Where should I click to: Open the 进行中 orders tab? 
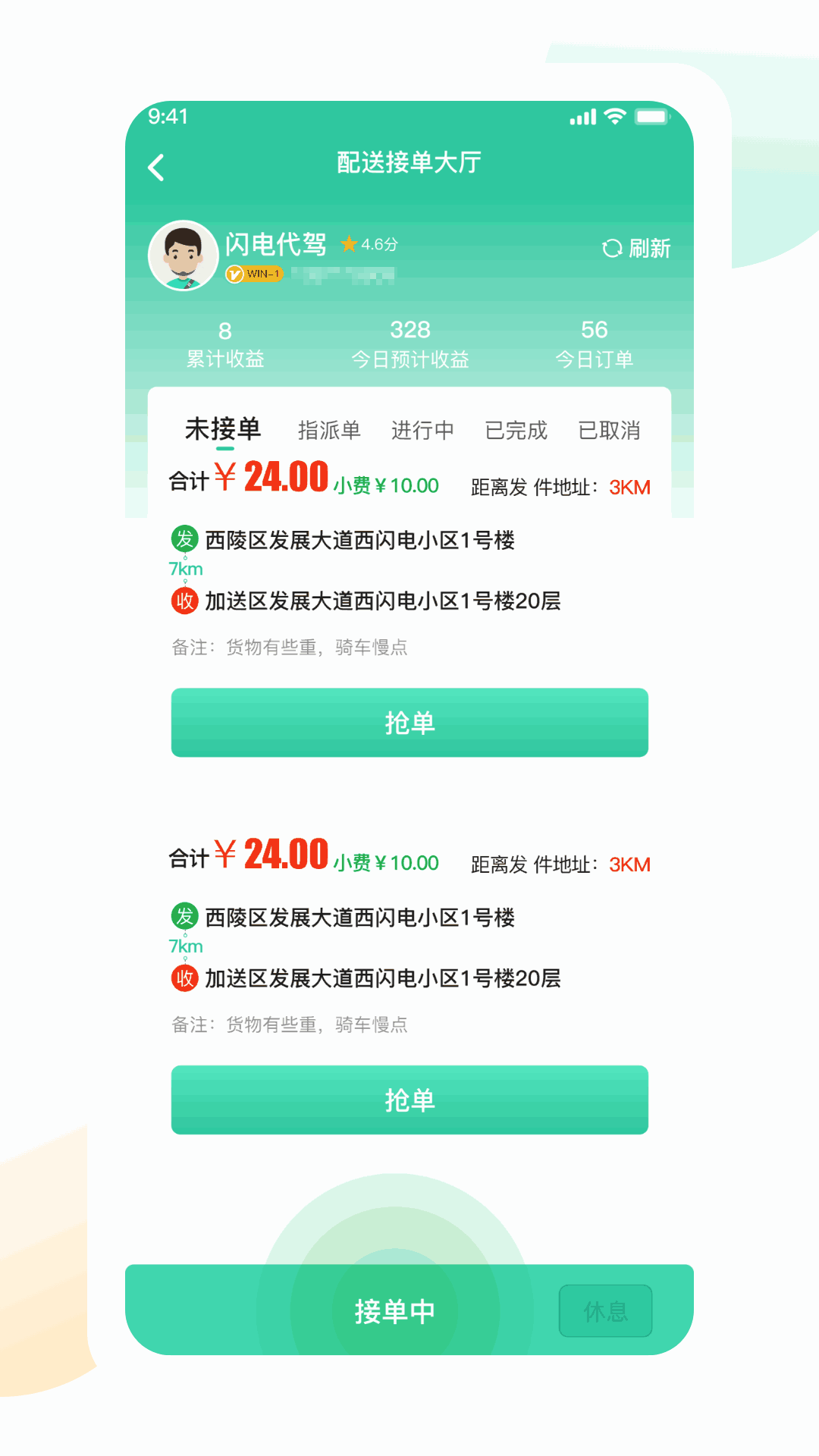tap(422, 429)
